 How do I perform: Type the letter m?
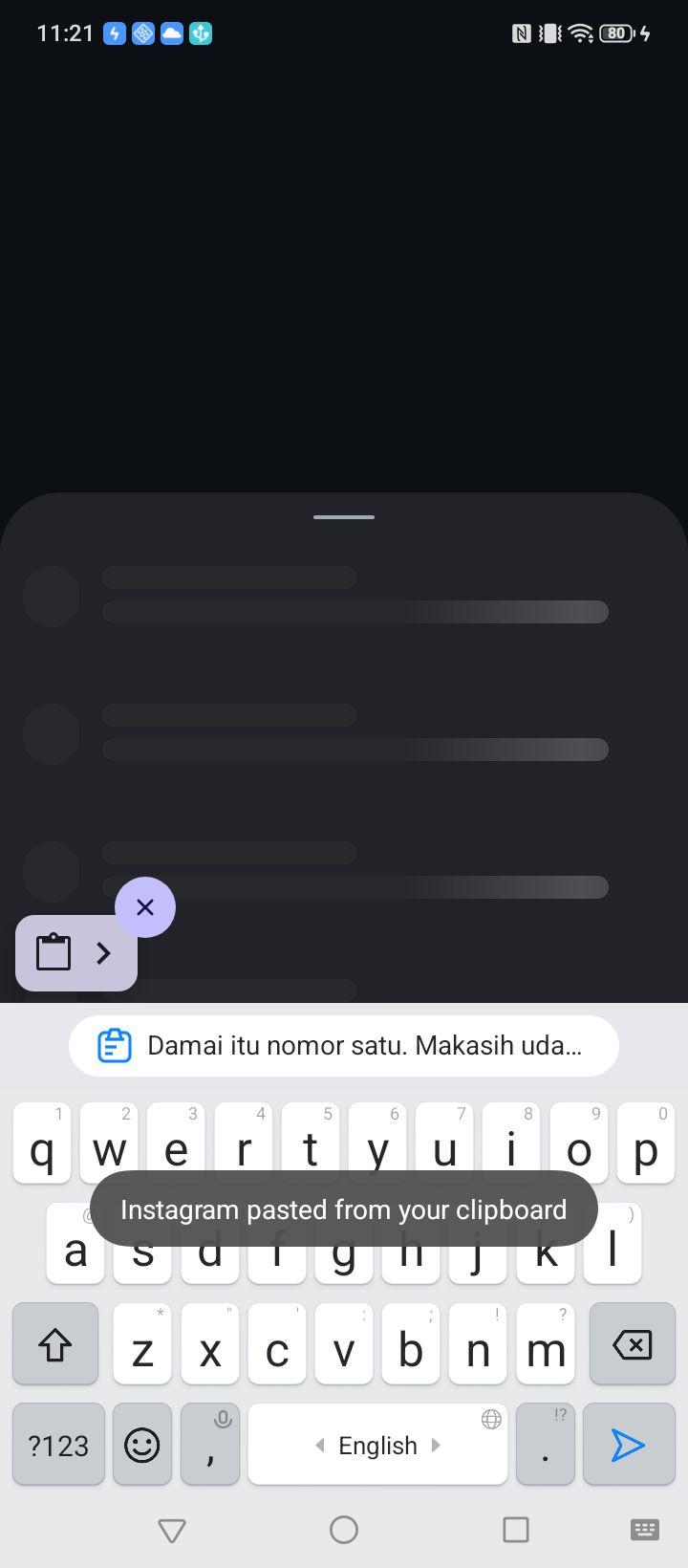pos(546,1344)
